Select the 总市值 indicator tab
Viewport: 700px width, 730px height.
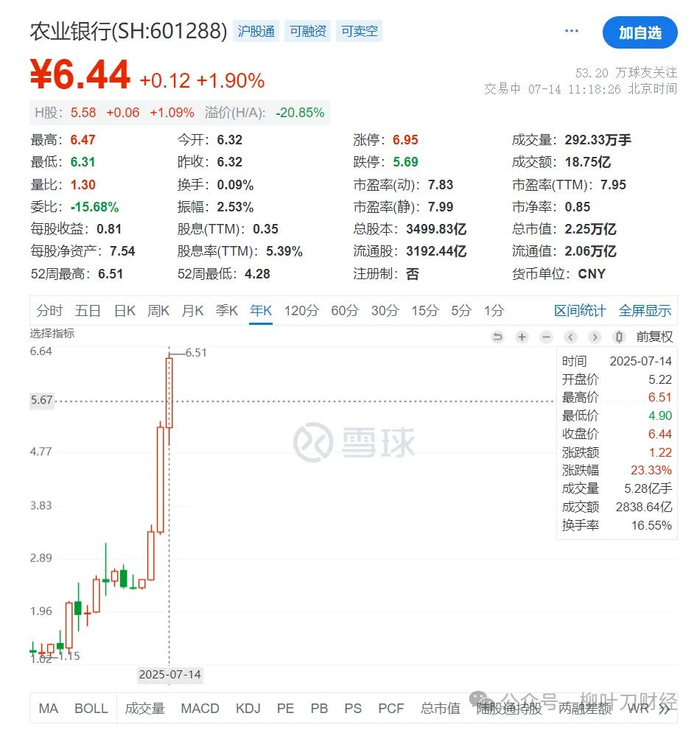click(440, 708)
